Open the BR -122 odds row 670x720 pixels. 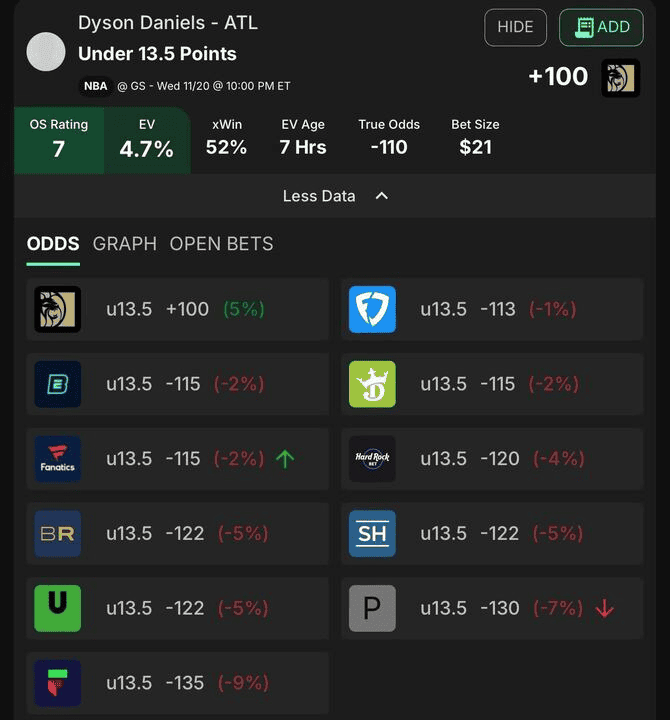pyautogui.click(x=177, y=534)
